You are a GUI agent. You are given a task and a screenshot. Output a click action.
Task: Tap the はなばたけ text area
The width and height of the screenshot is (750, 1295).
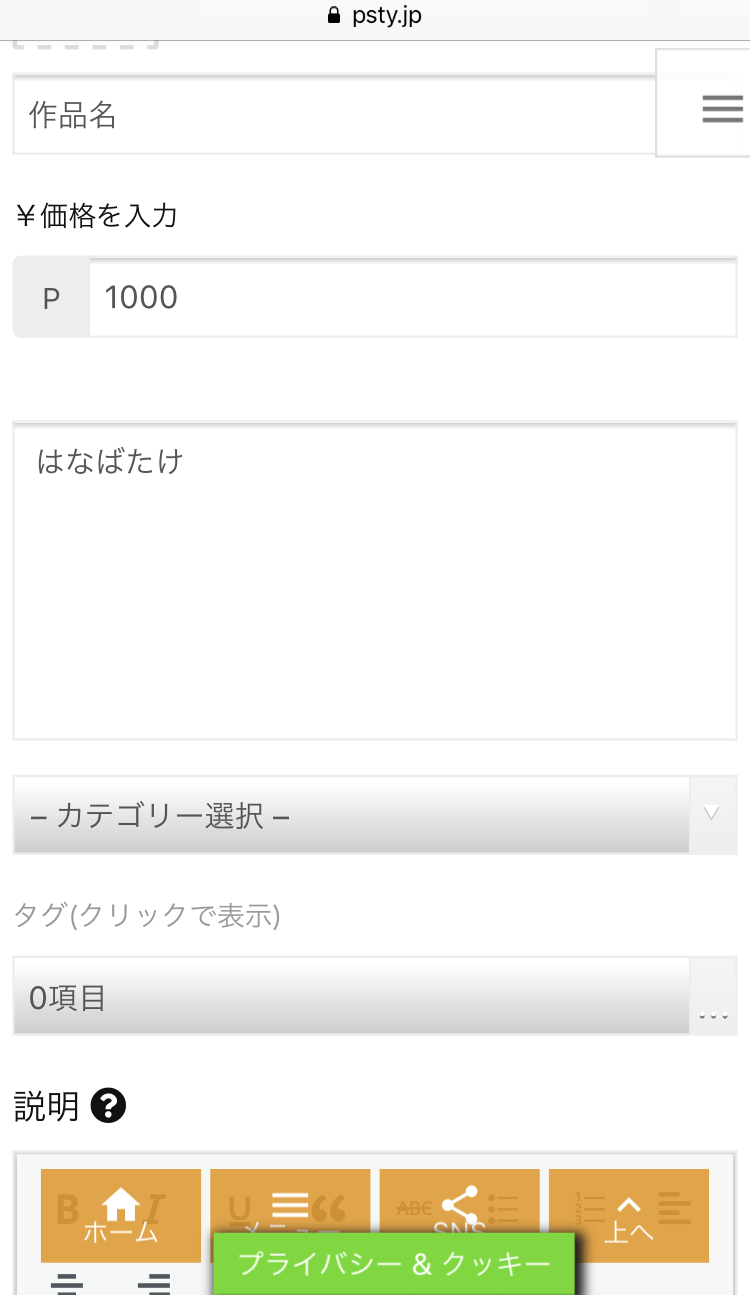(x=375, y=581)
